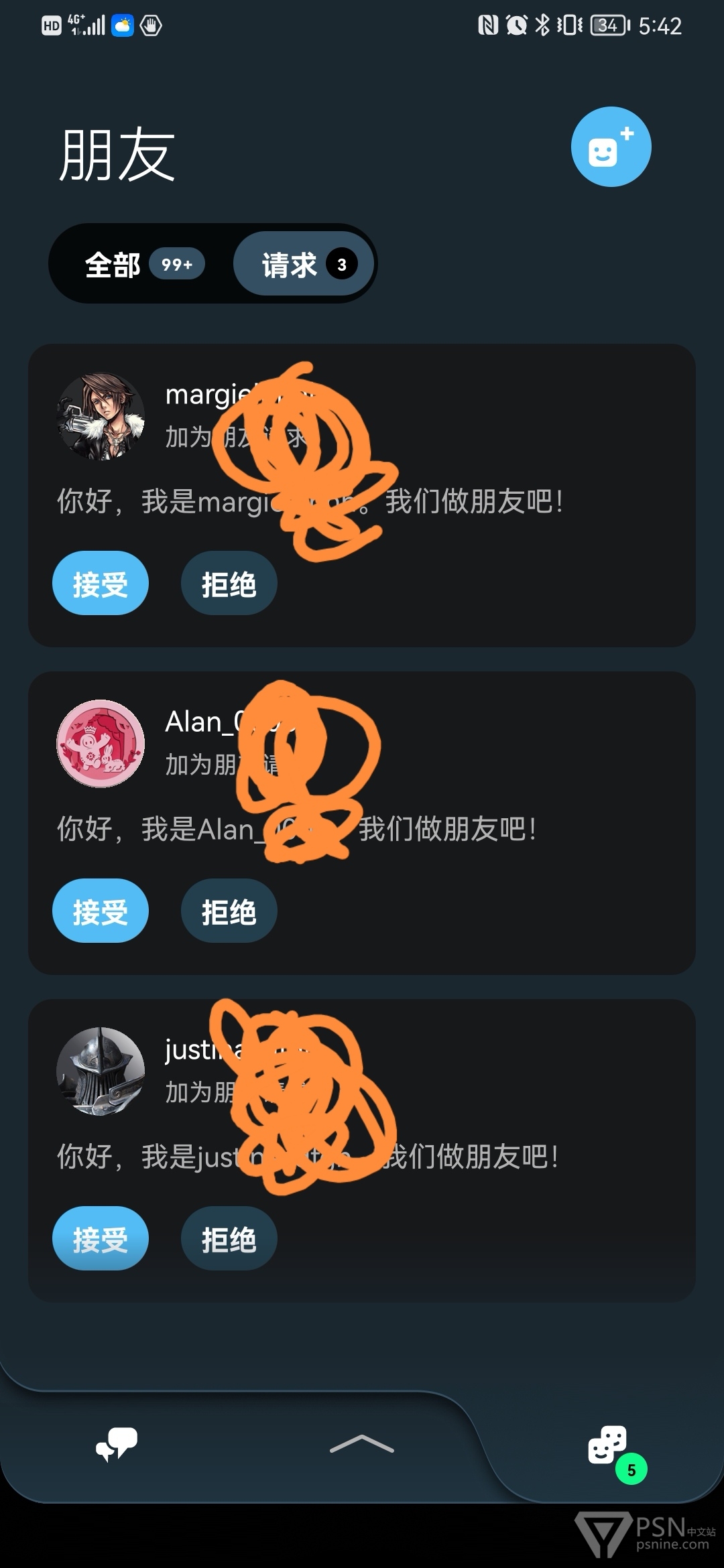Accept justi's friend request
724x1568 pixels.
101,1239
